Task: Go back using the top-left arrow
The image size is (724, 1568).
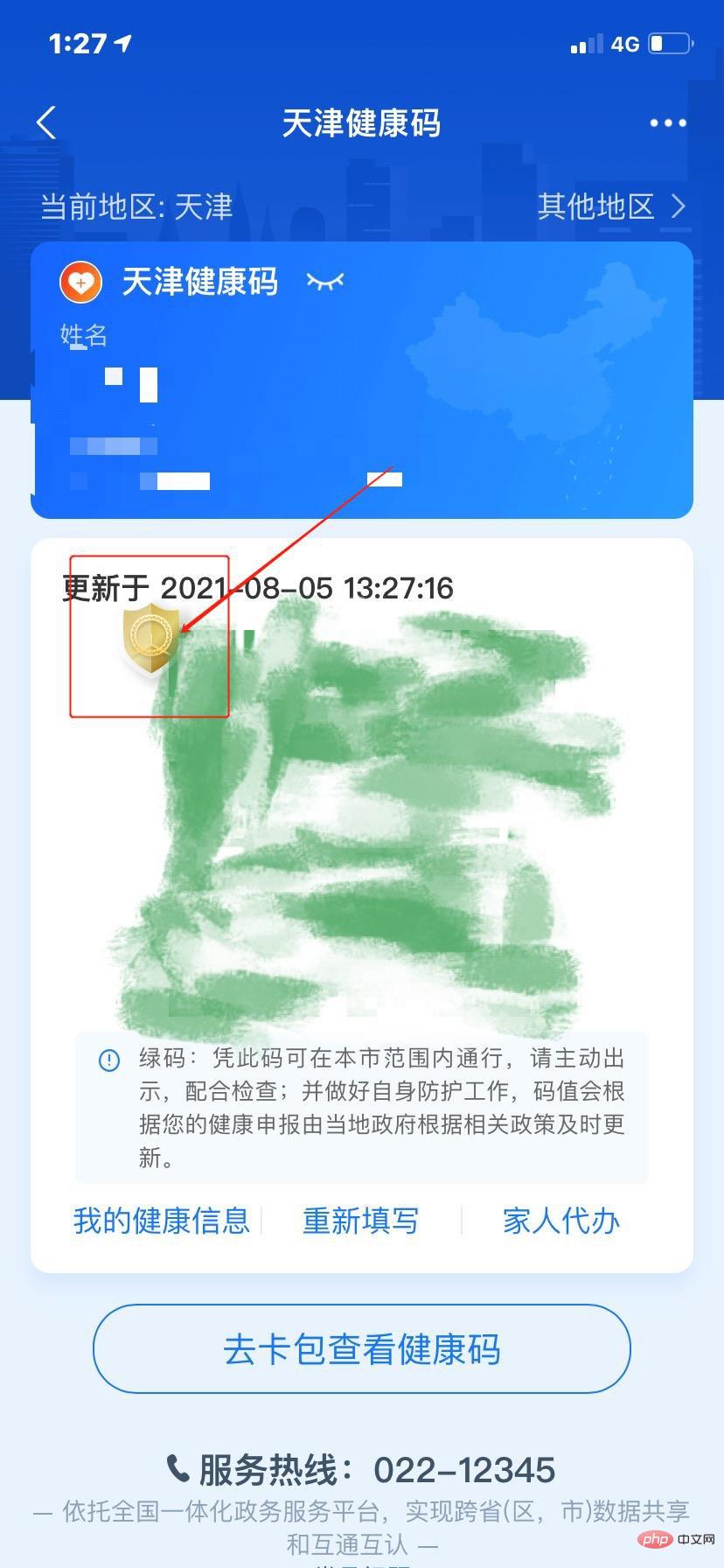Action: point(47,123)
